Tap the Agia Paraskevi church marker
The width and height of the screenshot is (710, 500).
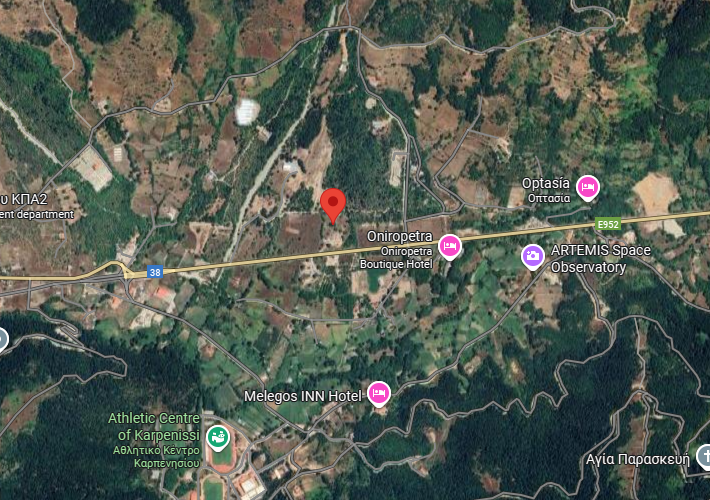click(x=703, y=458)
